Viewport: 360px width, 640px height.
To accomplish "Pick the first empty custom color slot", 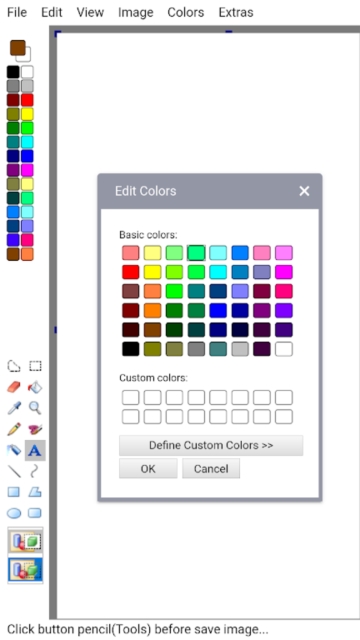I will tap(131, 397).
